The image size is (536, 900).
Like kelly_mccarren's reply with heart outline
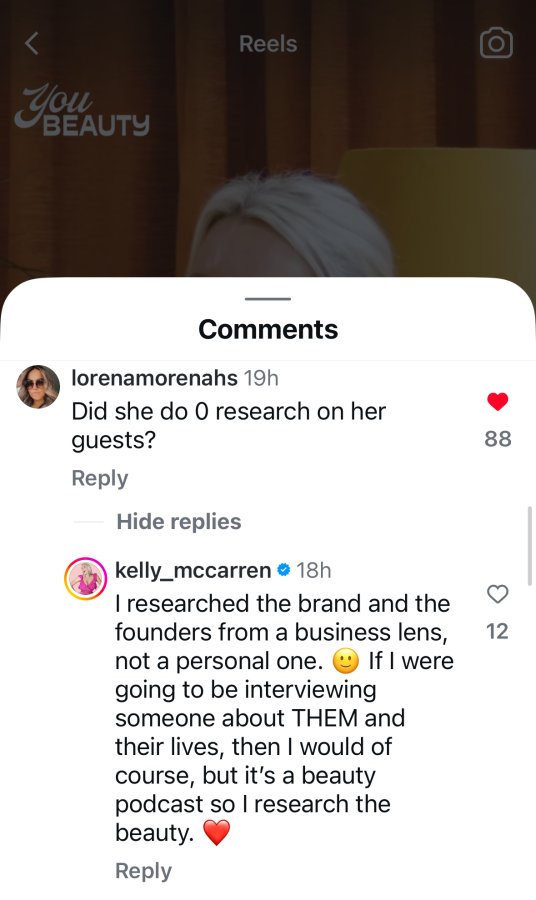[498, 594]
